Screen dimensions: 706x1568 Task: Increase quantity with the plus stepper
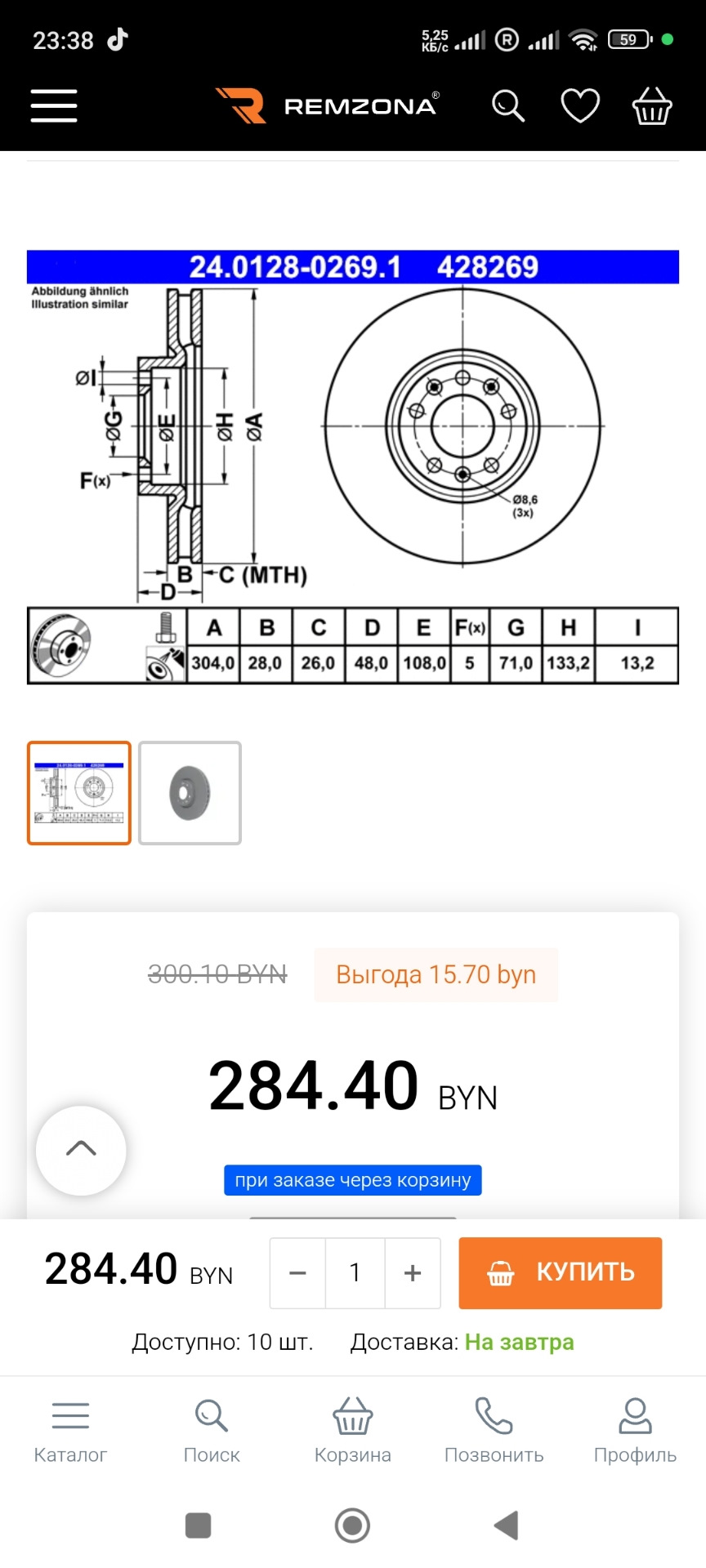coord(411,1272)
